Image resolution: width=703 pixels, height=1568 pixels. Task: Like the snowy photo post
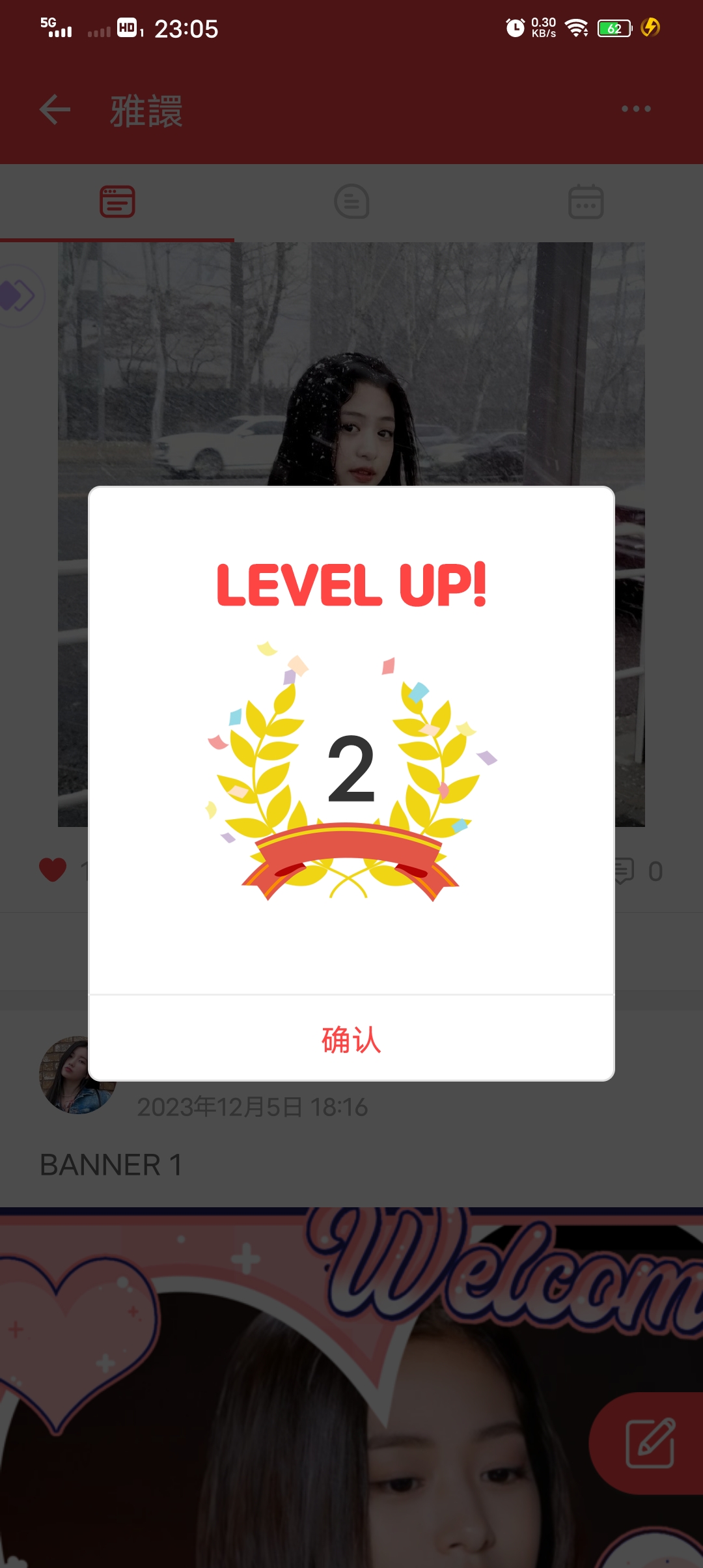(x=53, y=871)
